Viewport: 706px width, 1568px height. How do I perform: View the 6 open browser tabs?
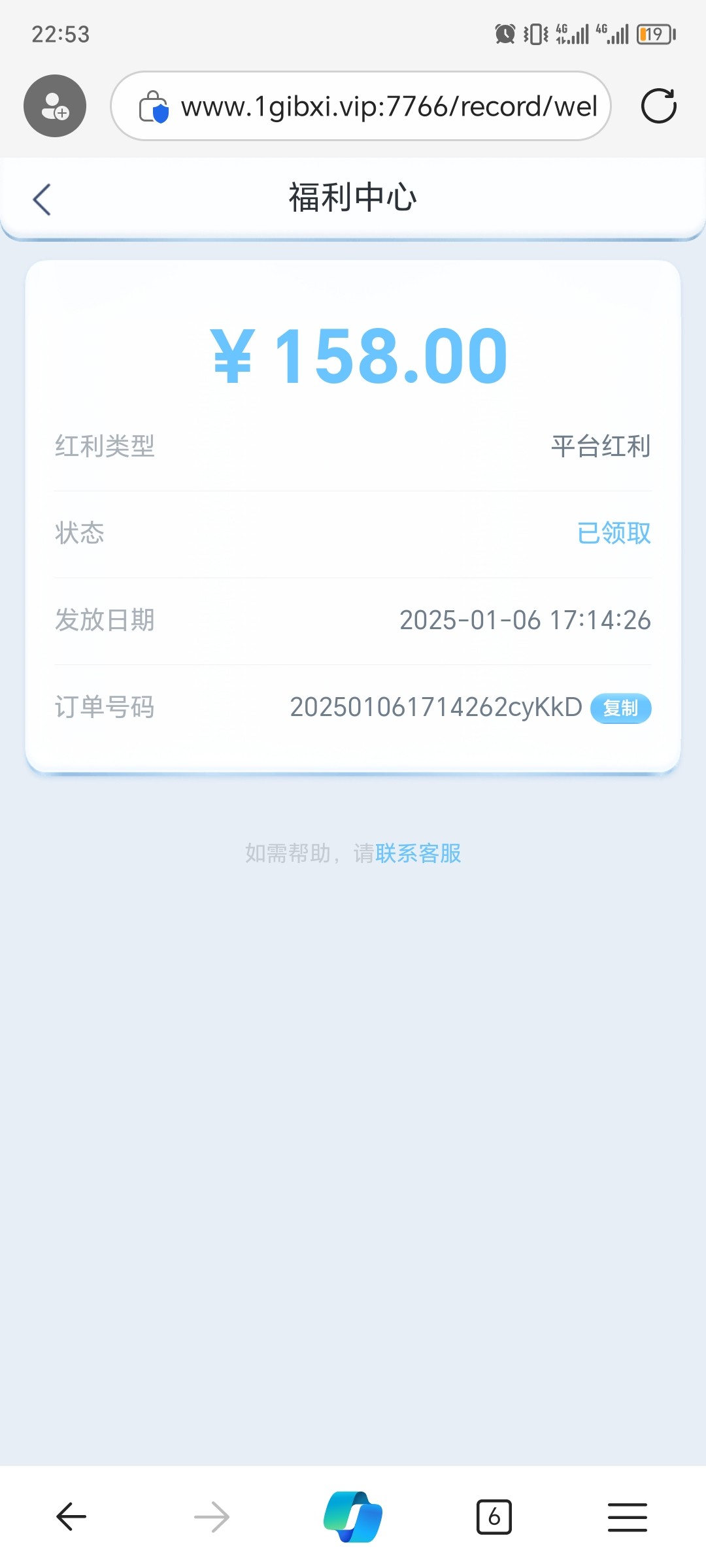tap(494, 1516)
